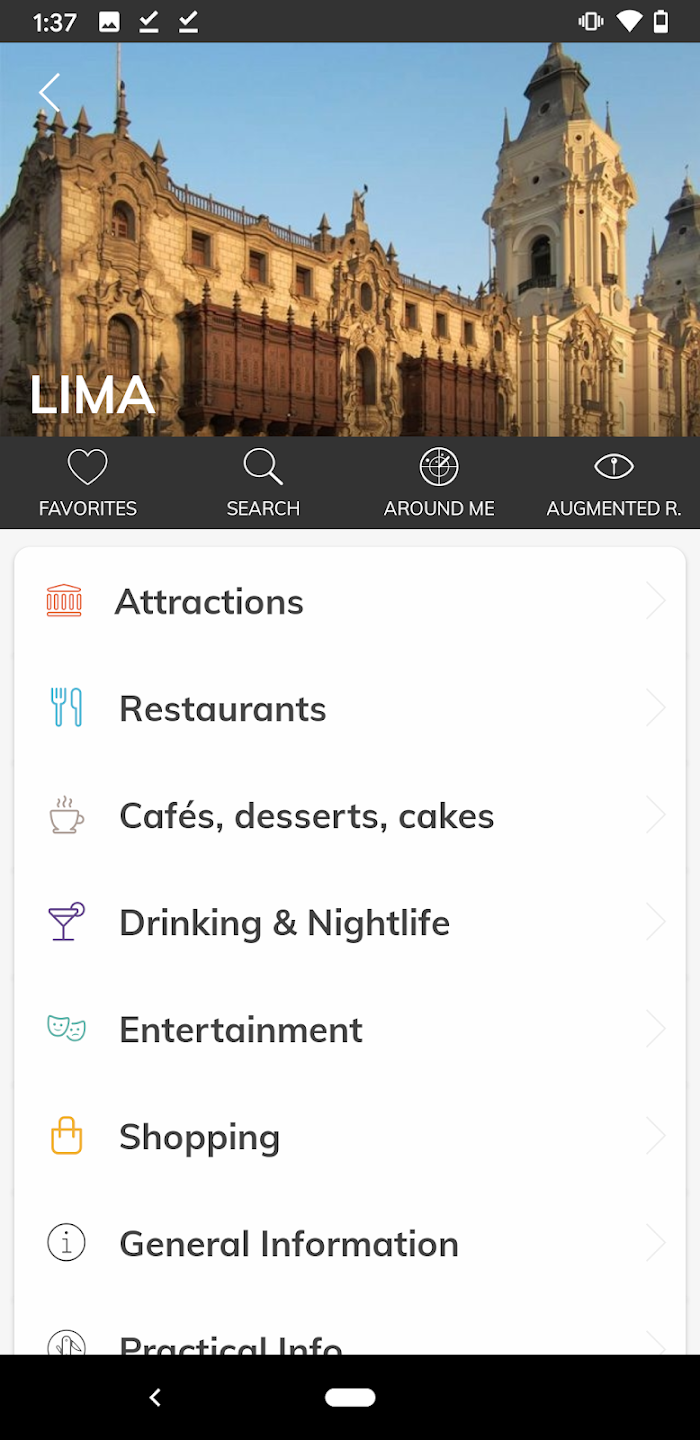Image resolution: width=700 pixels, height=1440 pixels.
Task: Open Drinking & Nightlife
Action: click(350, 922)
